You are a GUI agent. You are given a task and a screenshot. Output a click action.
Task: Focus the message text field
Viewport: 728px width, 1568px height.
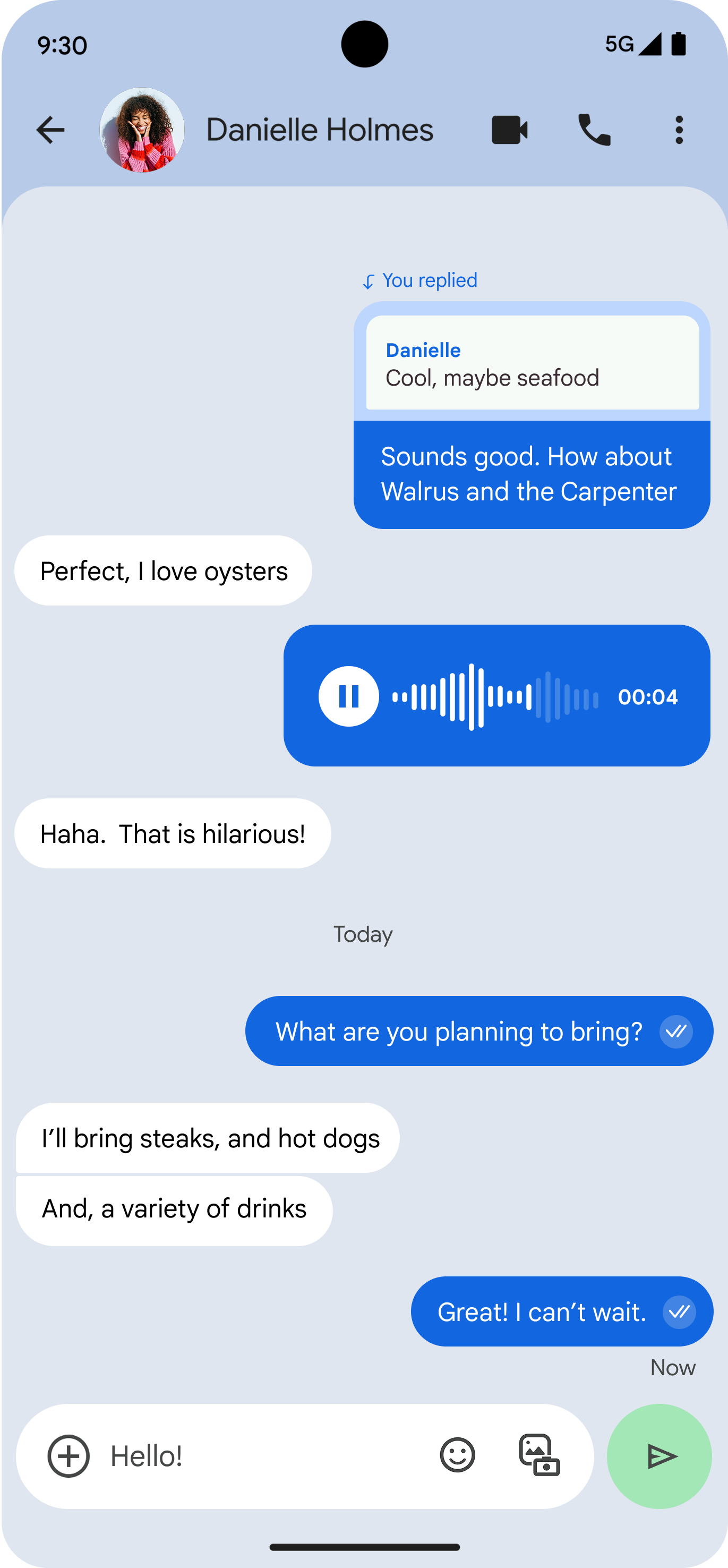pos(262,1456)
